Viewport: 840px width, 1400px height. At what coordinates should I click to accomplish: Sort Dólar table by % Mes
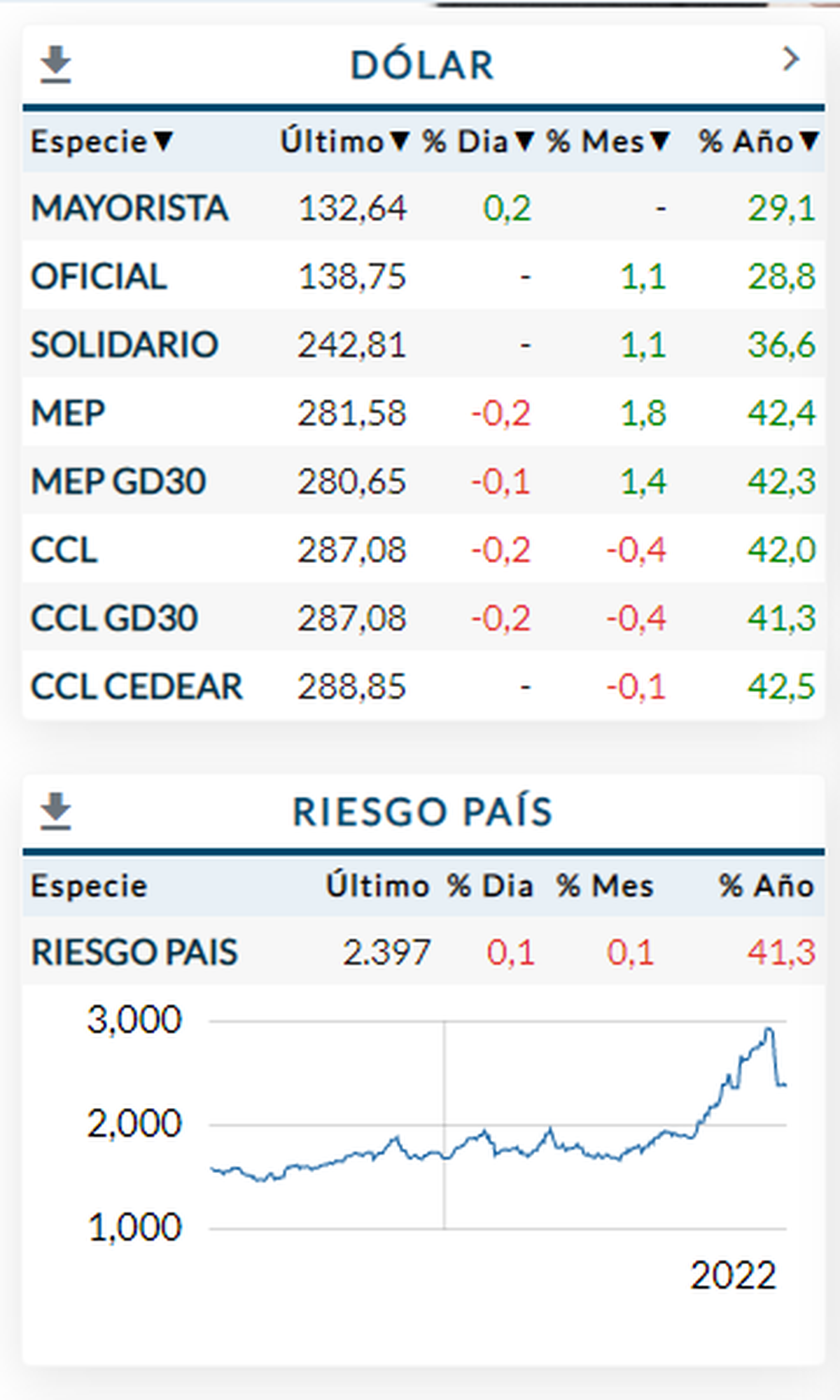point(608,142)
